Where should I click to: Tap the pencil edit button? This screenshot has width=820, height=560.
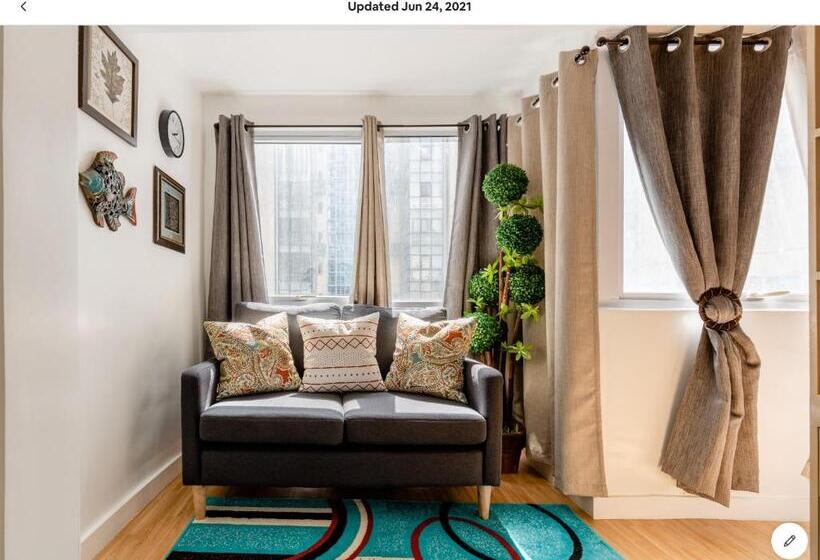coord(789,541)
